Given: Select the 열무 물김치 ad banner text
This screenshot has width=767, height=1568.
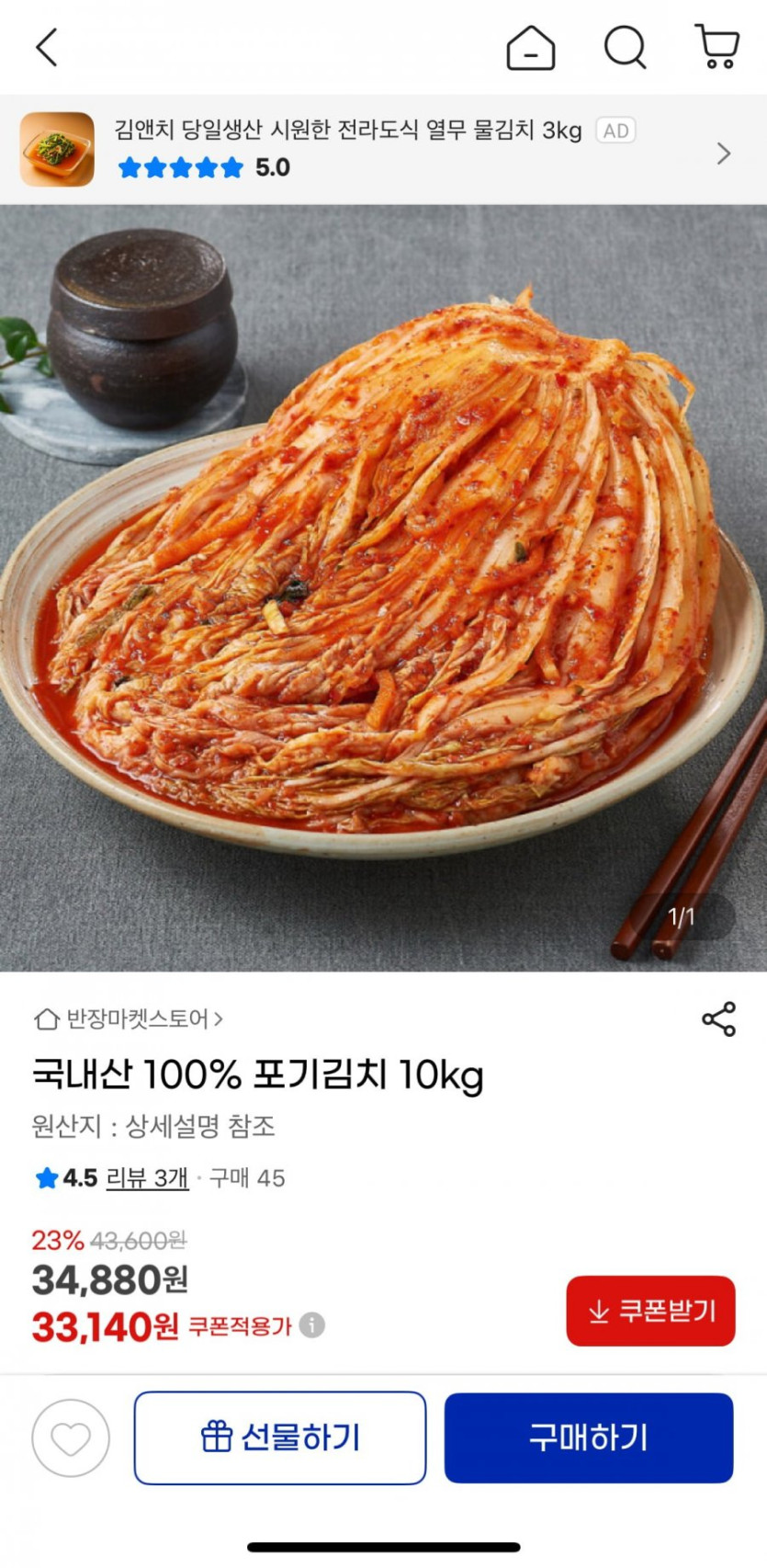Looking at the screenshot, I should [349, 131].
